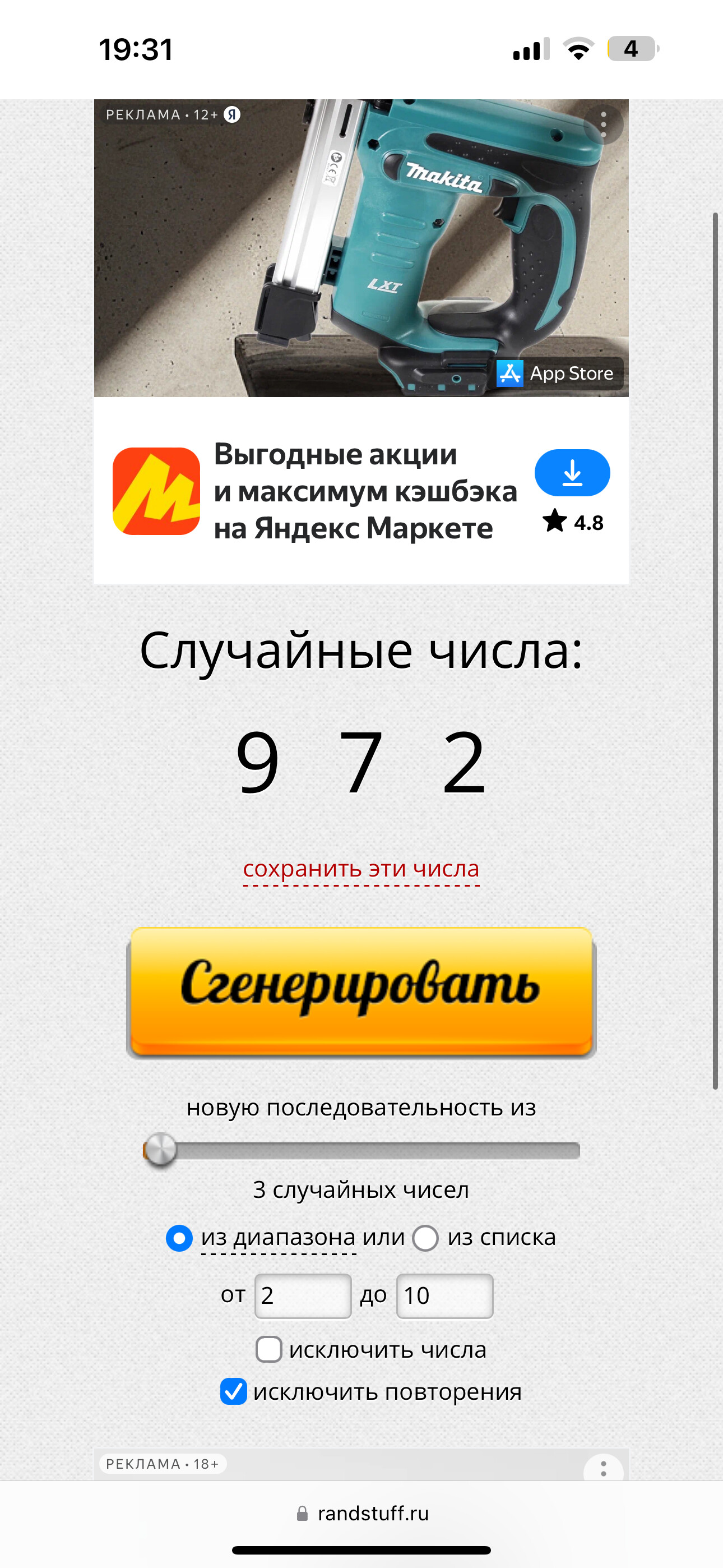Image resolution: width=723 pixels, height=1568 pixels.
Task: Select the из списка radio button
Action: (425, 1238)
